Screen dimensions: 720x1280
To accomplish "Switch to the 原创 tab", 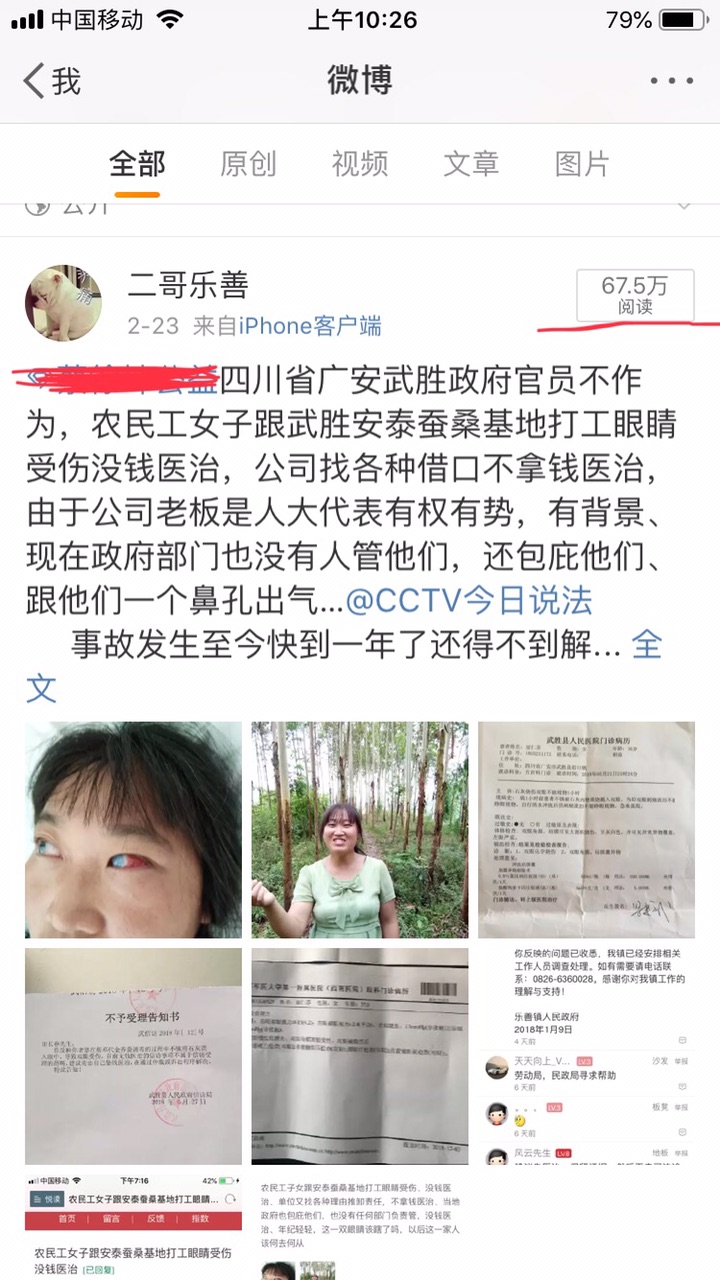I will point(248,164).
